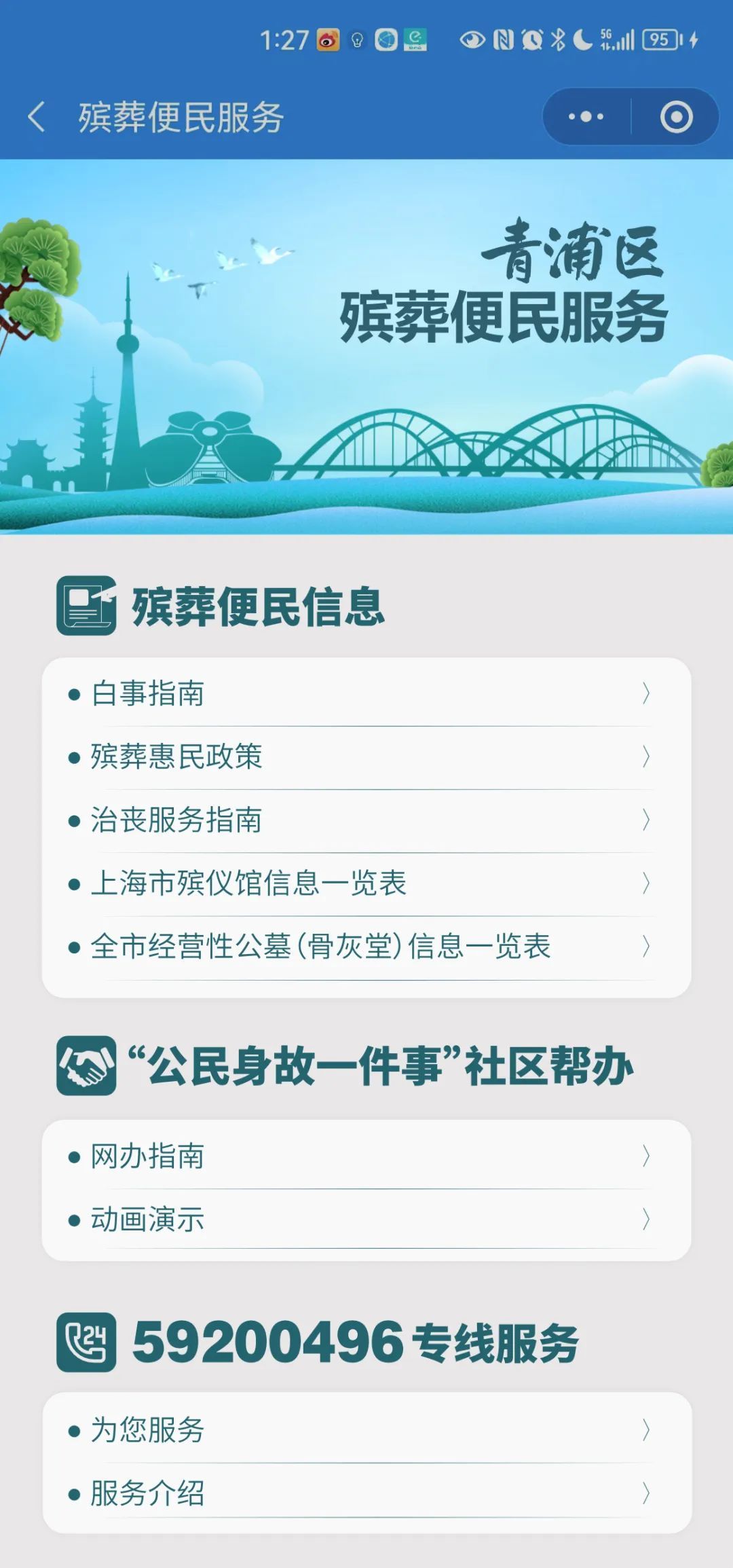Open 上海市殡仪馆信息一览表
Image resolution: width=733 pixels, height=1568 pixels.
[x=366, y=883]
